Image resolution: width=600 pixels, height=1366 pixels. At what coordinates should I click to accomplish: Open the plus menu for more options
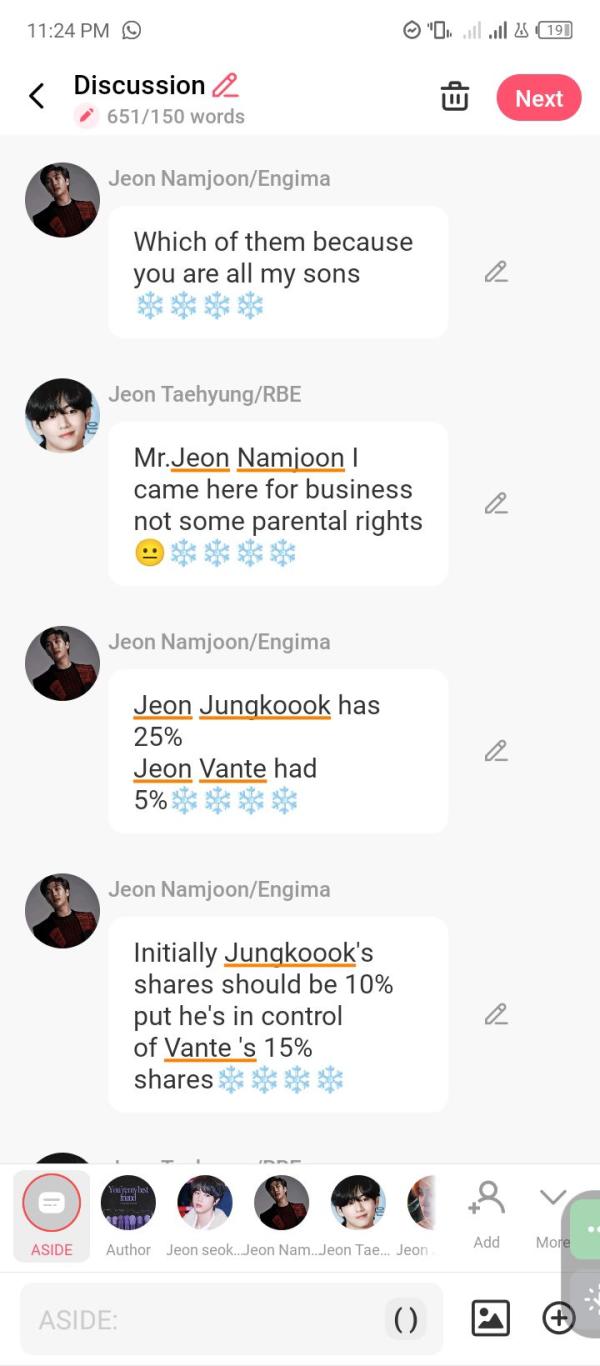pos(559,1318)
